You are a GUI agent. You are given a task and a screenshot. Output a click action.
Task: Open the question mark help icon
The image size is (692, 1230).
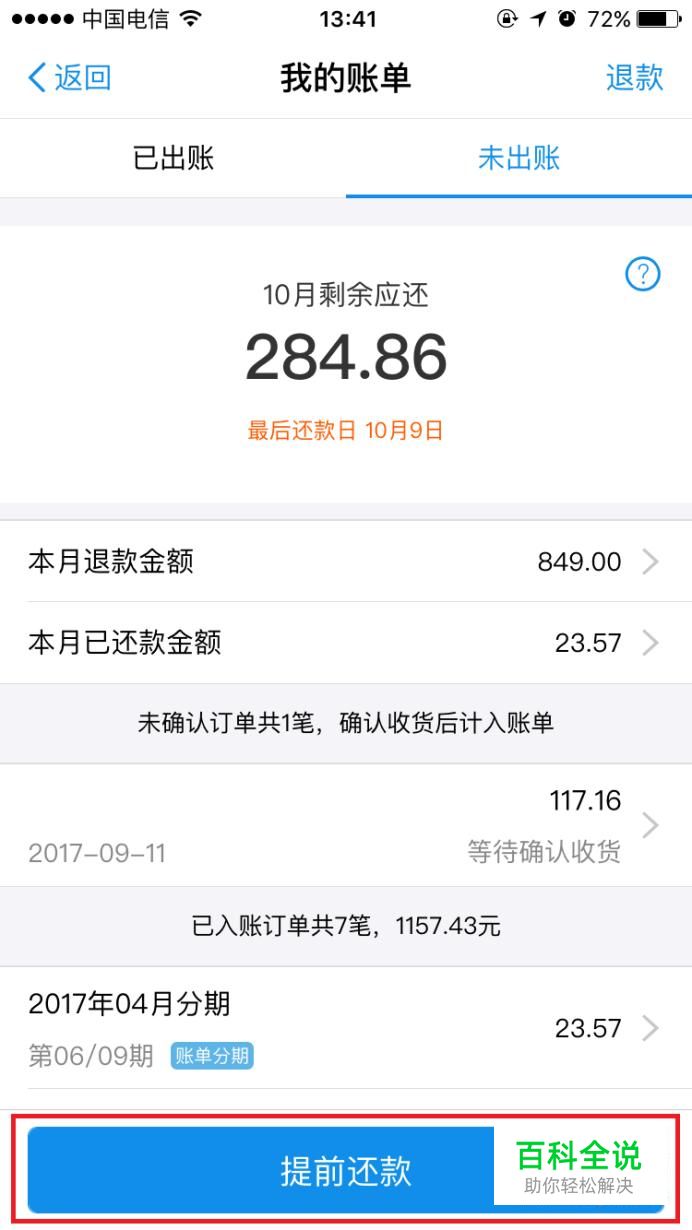tap(643, 273)
